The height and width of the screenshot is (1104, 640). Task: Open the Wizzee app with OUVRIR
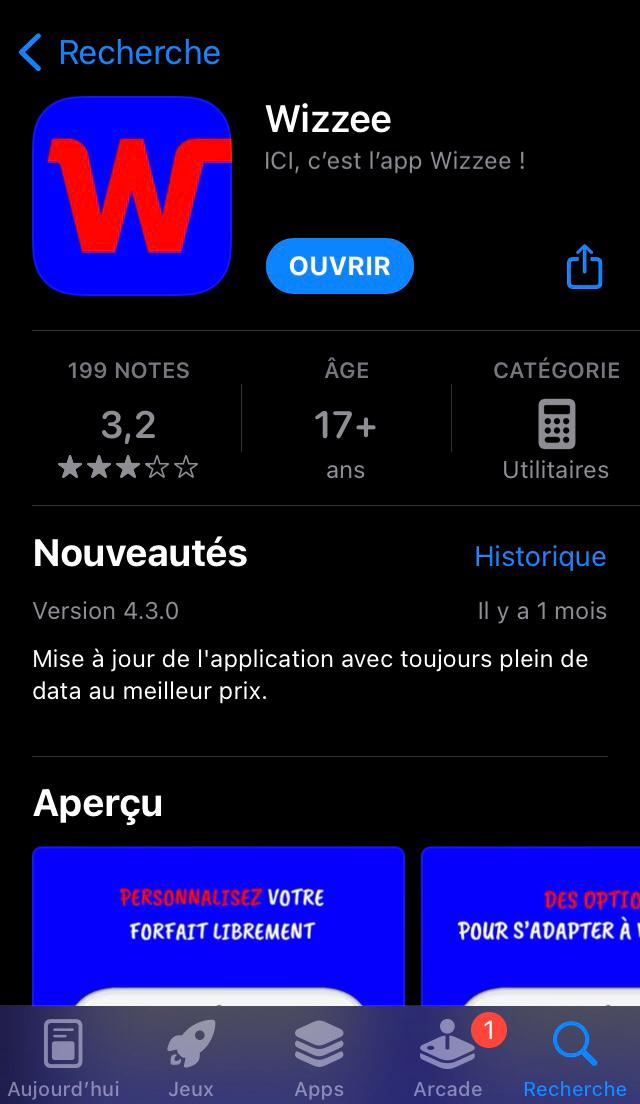[340, 266]
